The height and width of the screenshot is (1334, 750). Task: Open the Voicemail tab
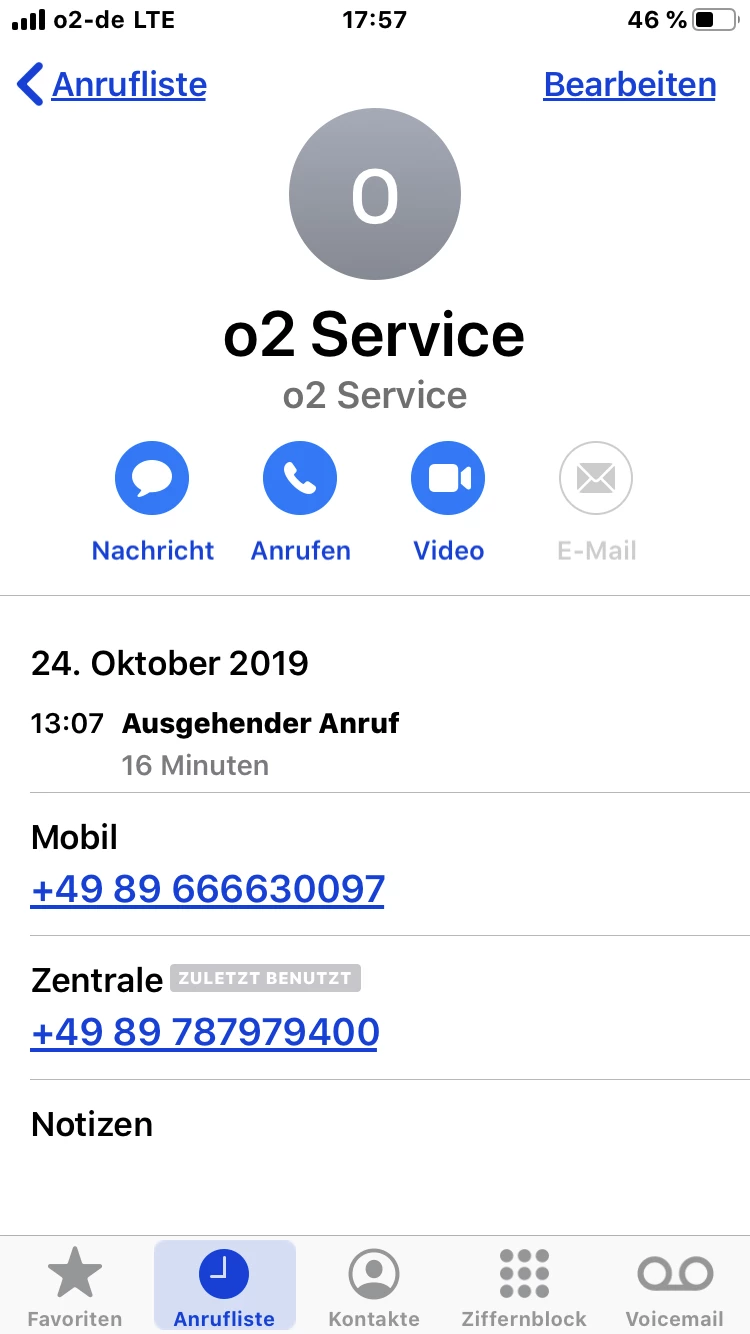point(674,1288)
